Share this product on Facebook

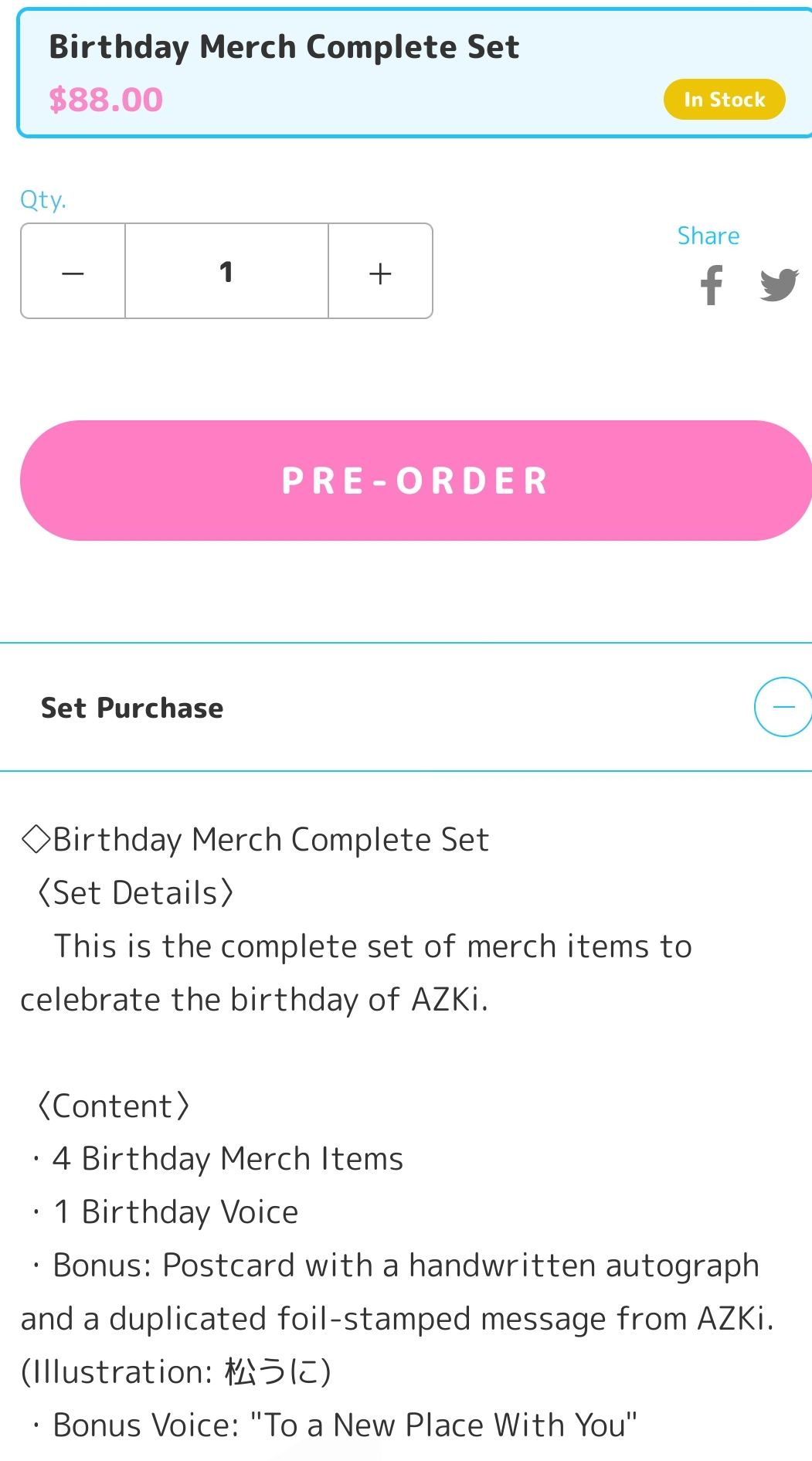point(712,286)
